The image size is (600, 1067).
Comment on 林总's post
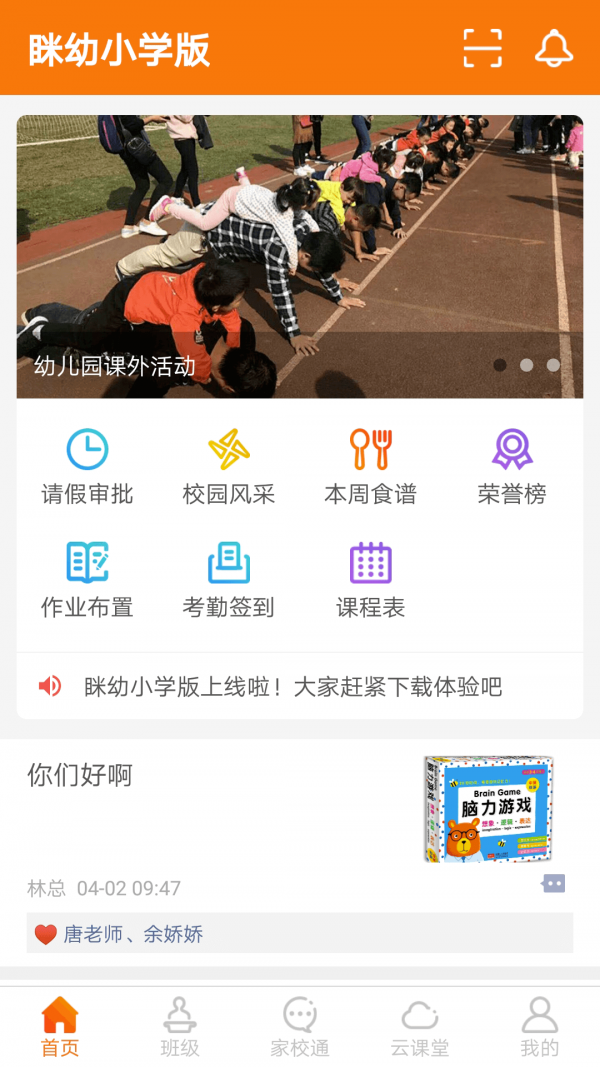[x=553, y=884]
